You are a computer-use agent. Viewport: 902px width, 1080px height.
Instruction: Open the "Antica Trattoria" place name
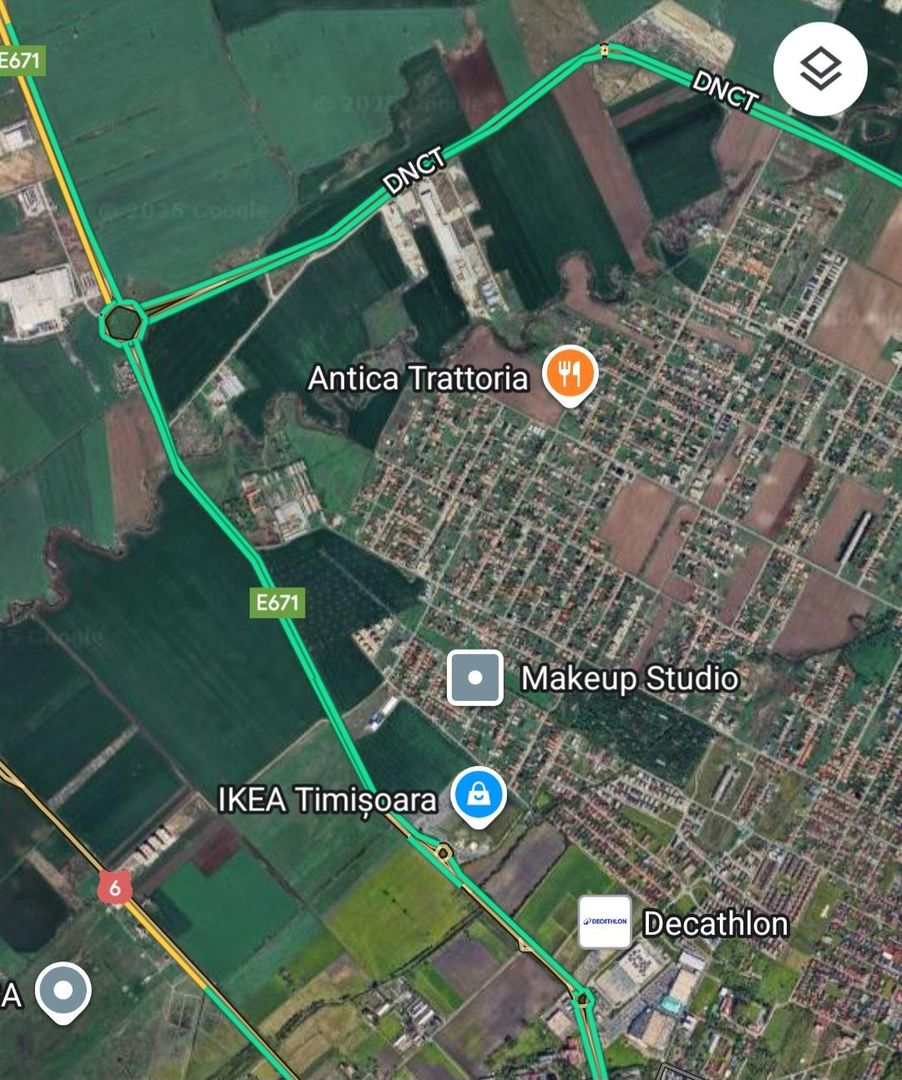click(x=420, y=378)
